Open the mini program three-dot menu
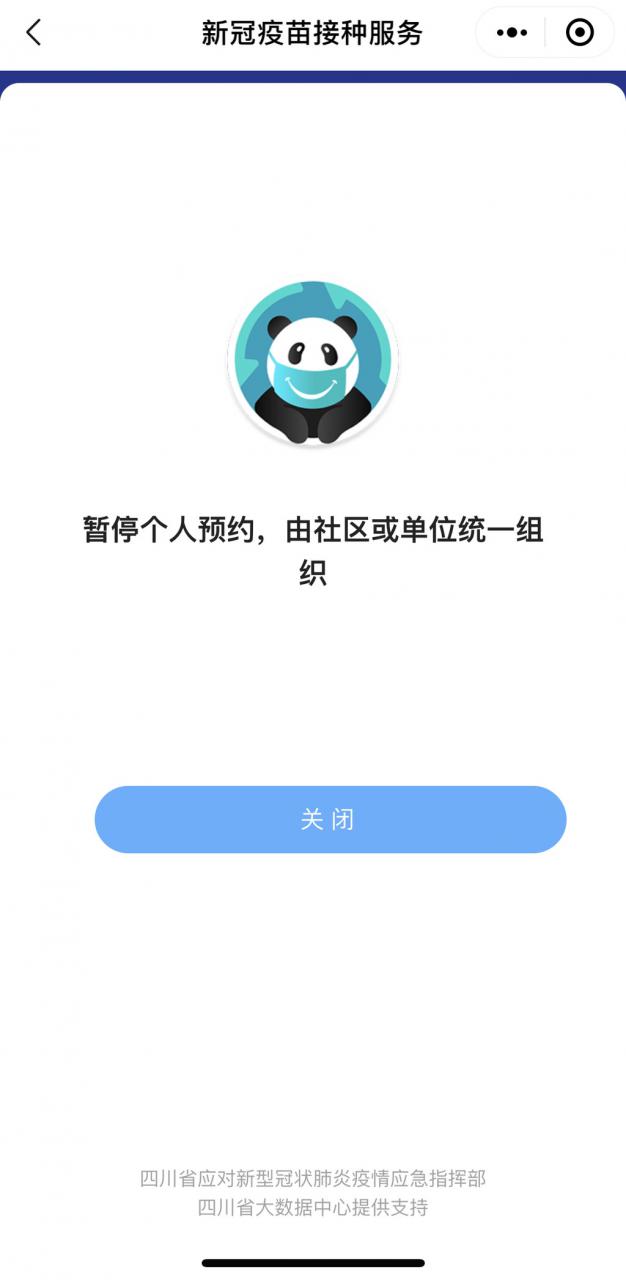This screenshot has height=1280, width=626. click(x=511, y=33)
